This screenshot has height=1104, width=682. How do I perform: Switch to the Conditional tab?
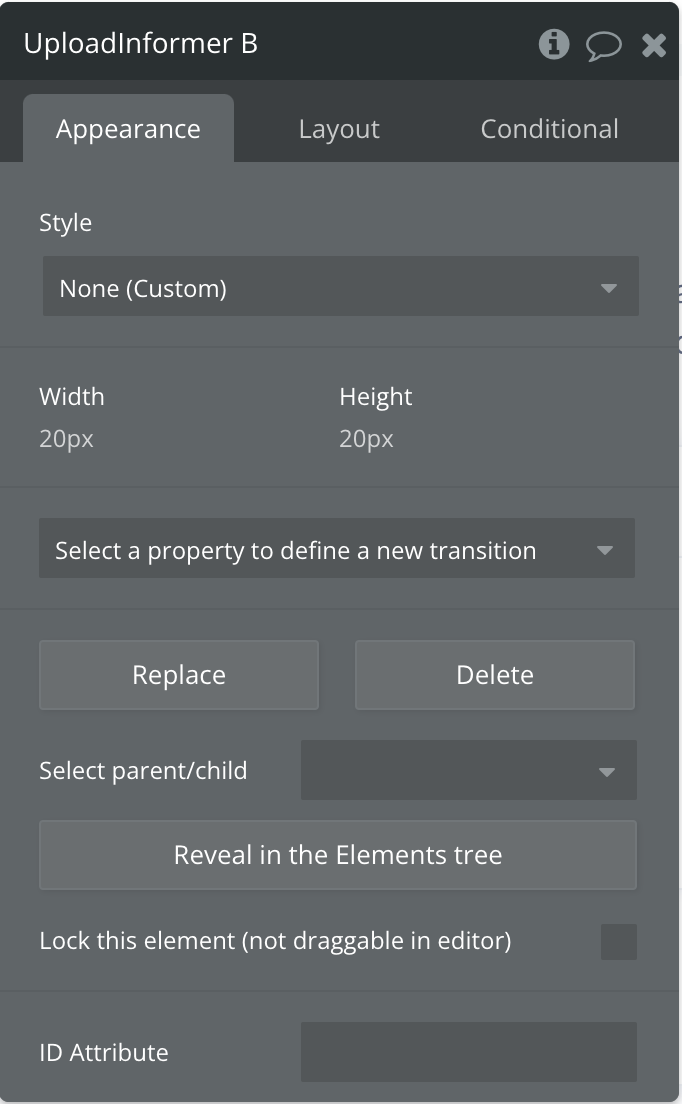pyautogui.click(x=549, y=129)
